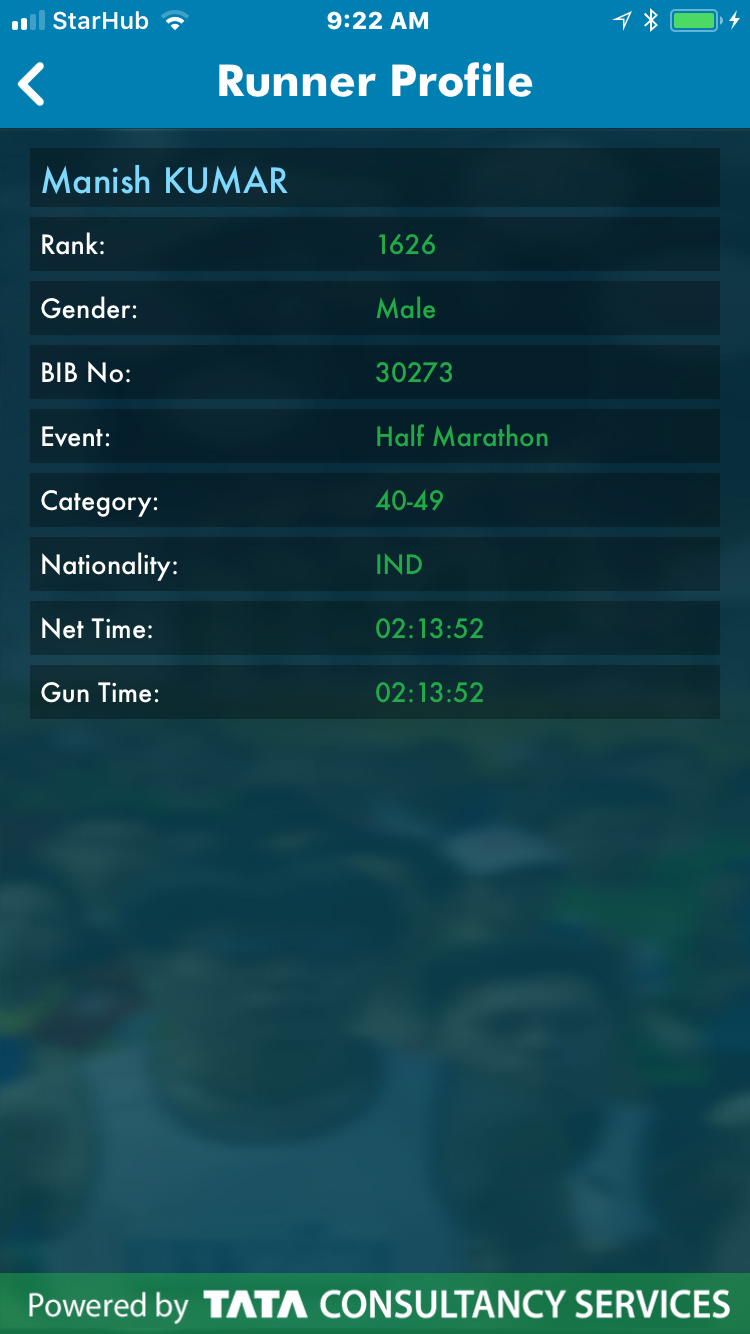Go back from Runner Profile
The image size is (750, 1334).
(x=32, y=83)
